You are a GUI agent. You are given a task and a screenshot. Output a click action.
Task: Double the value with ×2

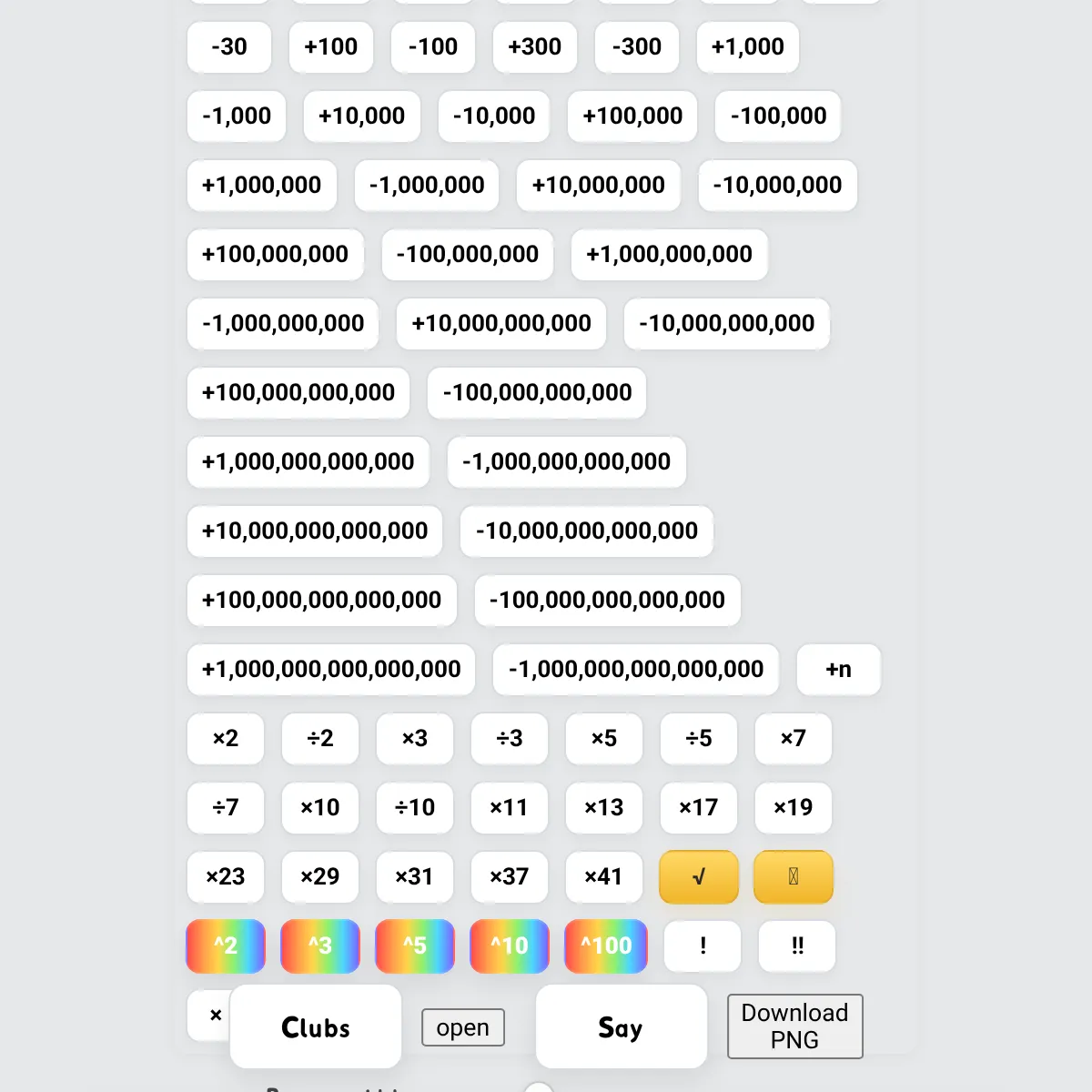226,739
